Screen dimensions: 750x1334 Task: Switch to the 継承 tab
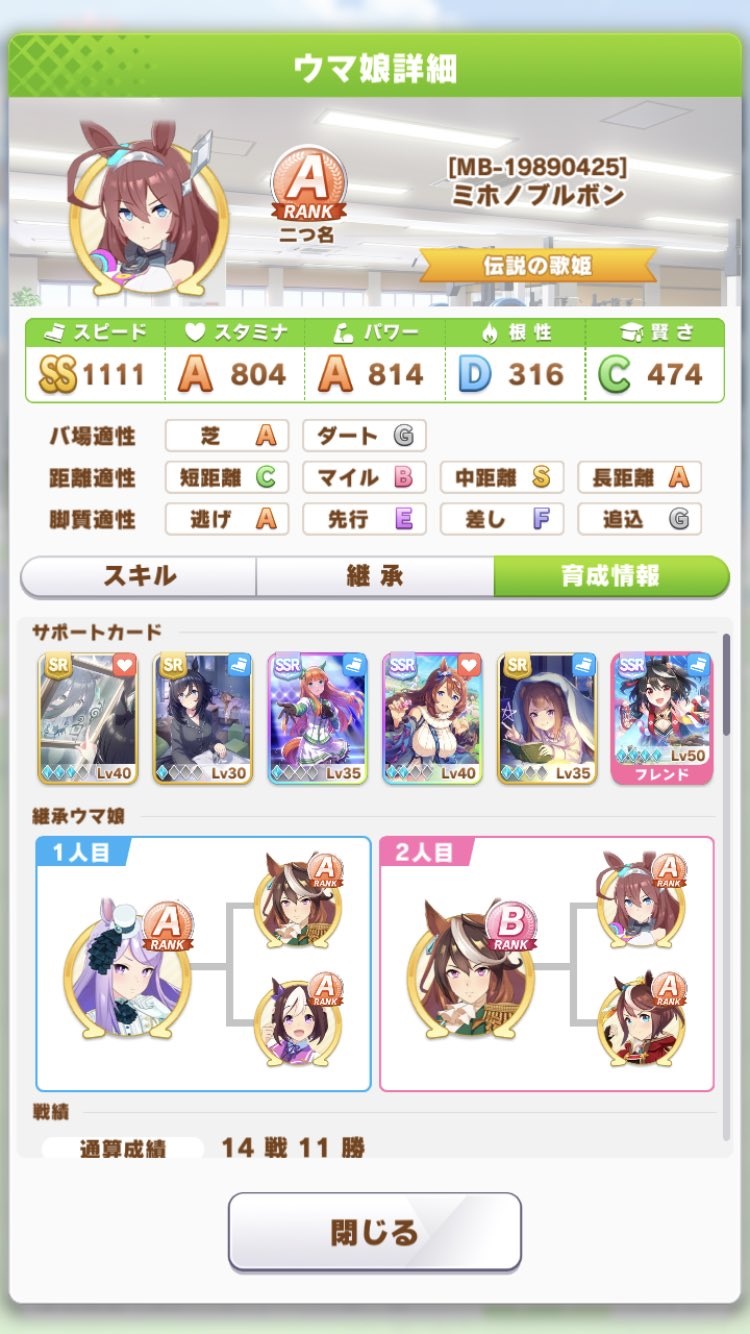375,576
